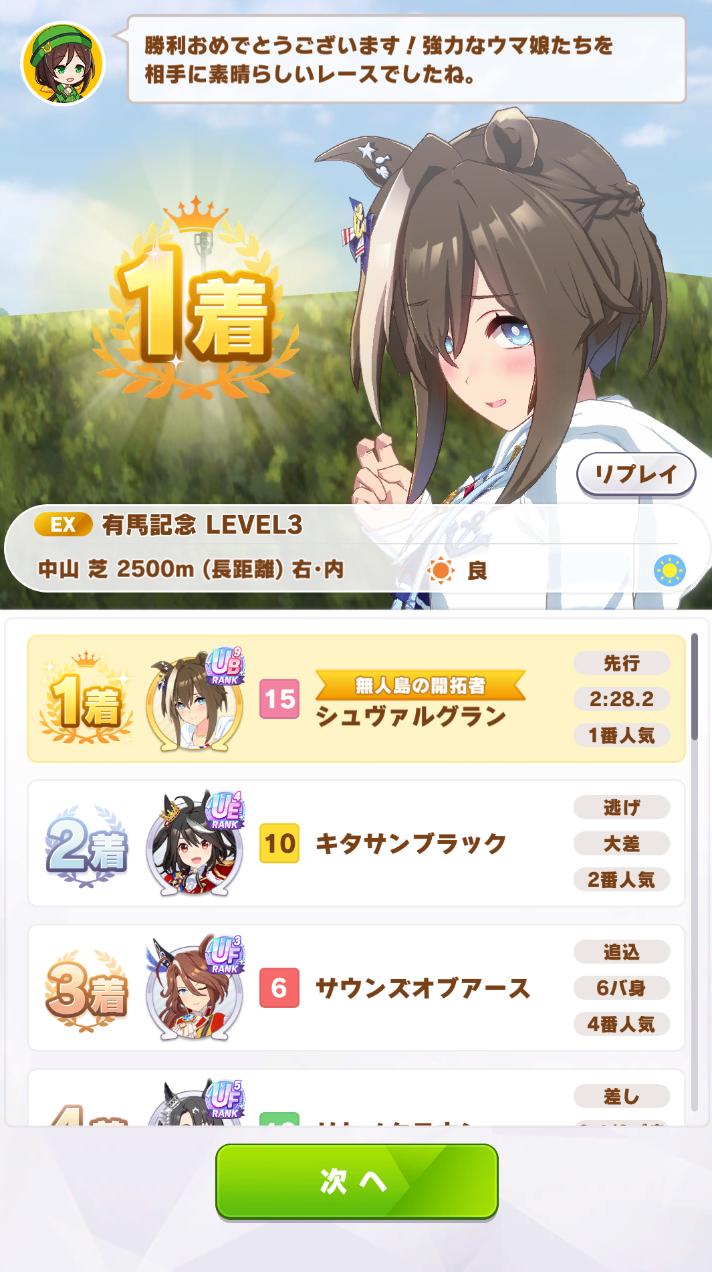
Task: Open 1st place シュヴァルグラン result row
Action: pyautogui.click(x=356, y=699)
